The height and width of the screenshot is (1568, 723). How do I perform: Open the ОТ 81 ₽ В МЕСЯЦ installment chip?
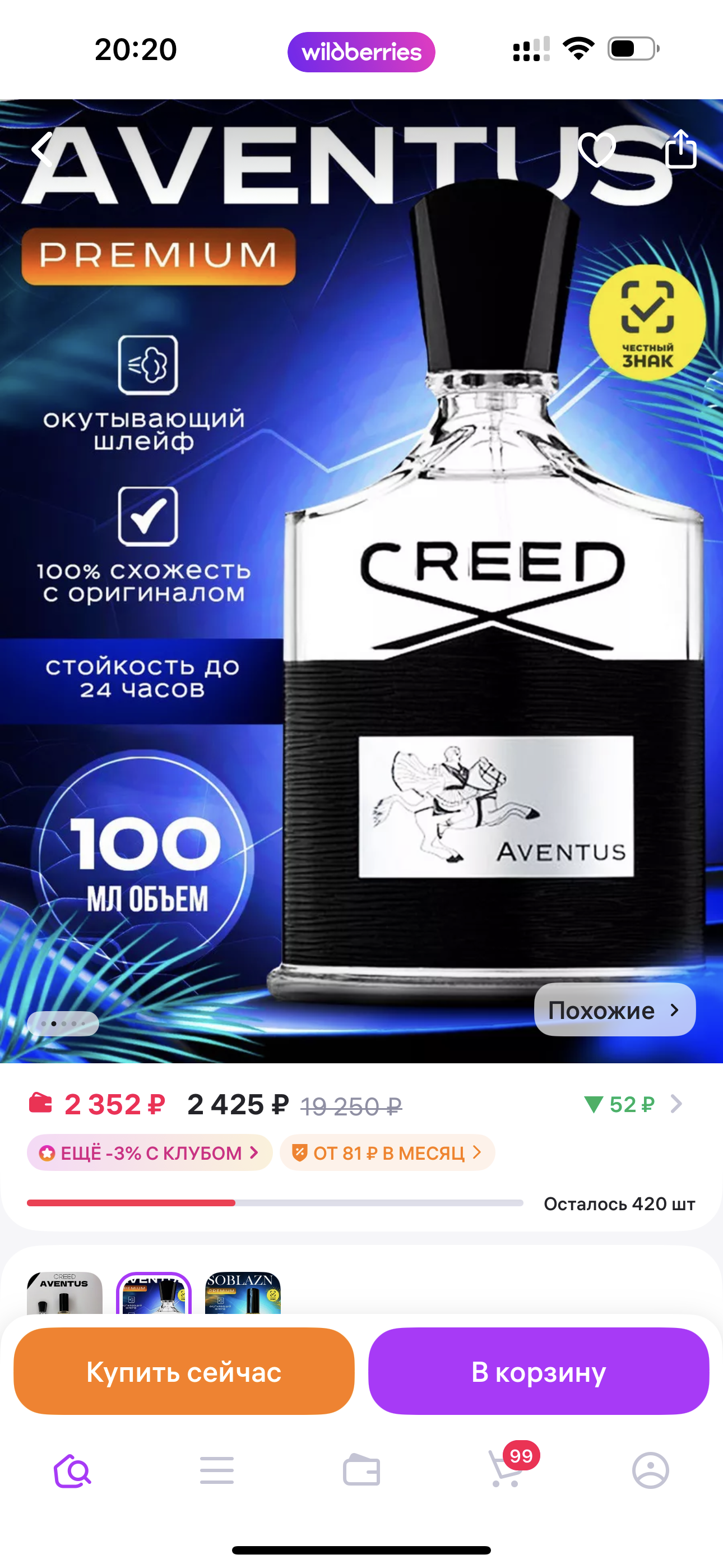click(x=387, y=1152)
